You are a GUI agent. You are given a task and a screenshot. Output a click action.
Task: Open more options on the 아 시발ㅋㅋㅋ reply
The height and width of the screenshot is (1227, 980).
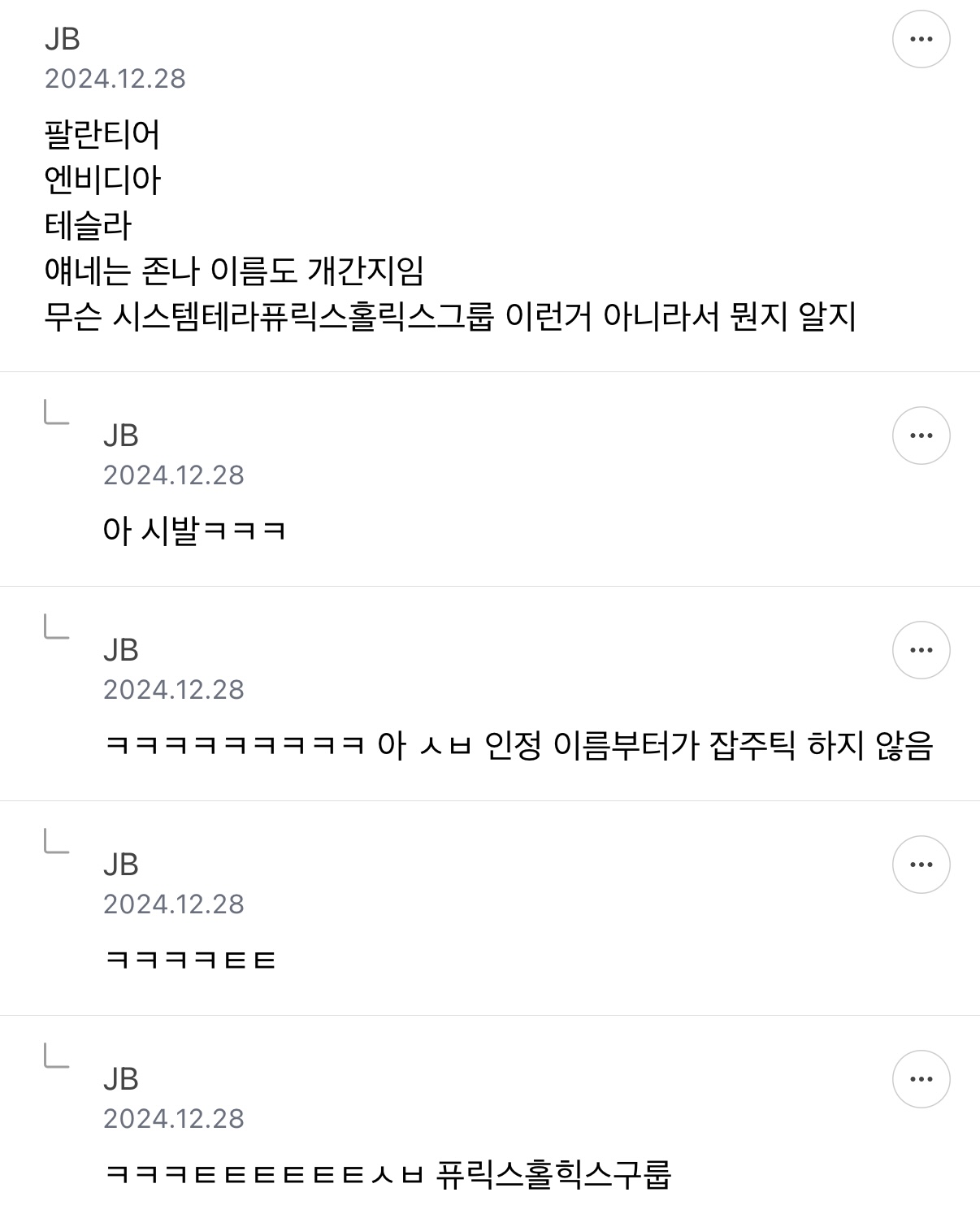click(x=921, y=436)
